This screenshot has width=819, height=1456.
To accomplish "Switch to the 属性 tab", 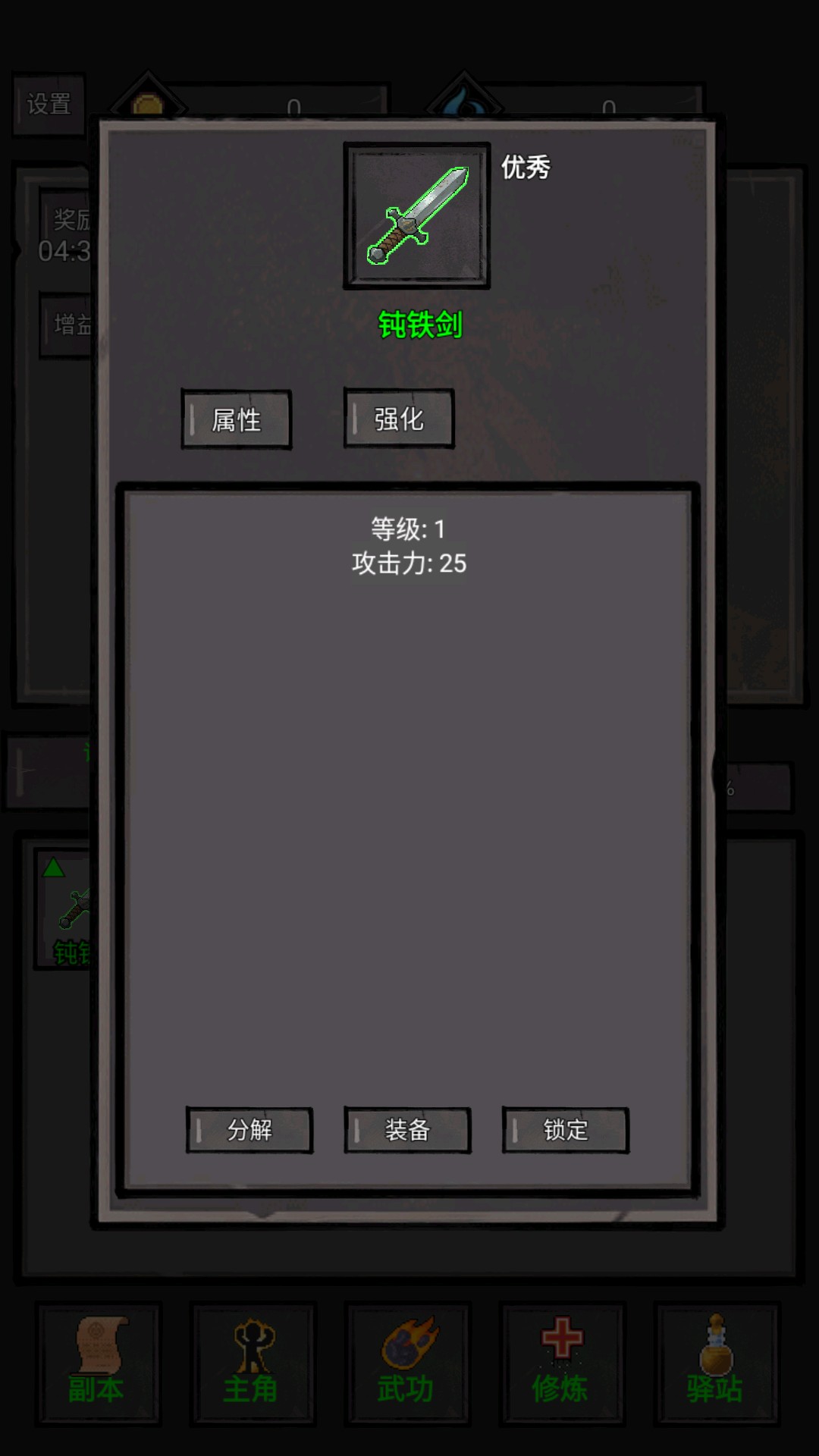I will coord(236,419).
